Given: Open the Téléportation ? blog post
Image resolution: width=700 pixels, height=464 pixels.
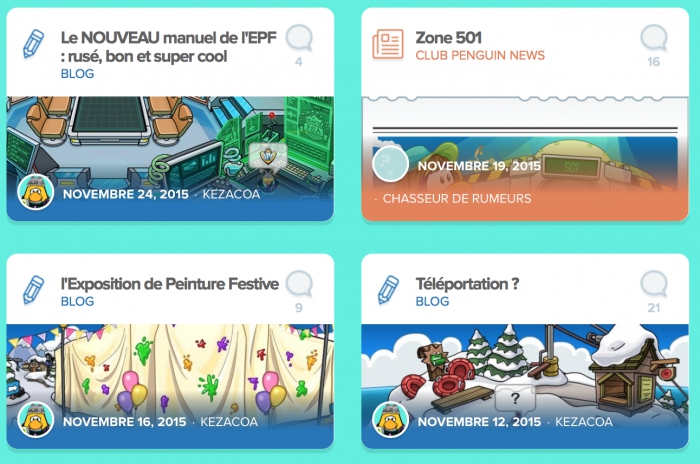Looking at the screenshot, I should [x=467, y=284].
